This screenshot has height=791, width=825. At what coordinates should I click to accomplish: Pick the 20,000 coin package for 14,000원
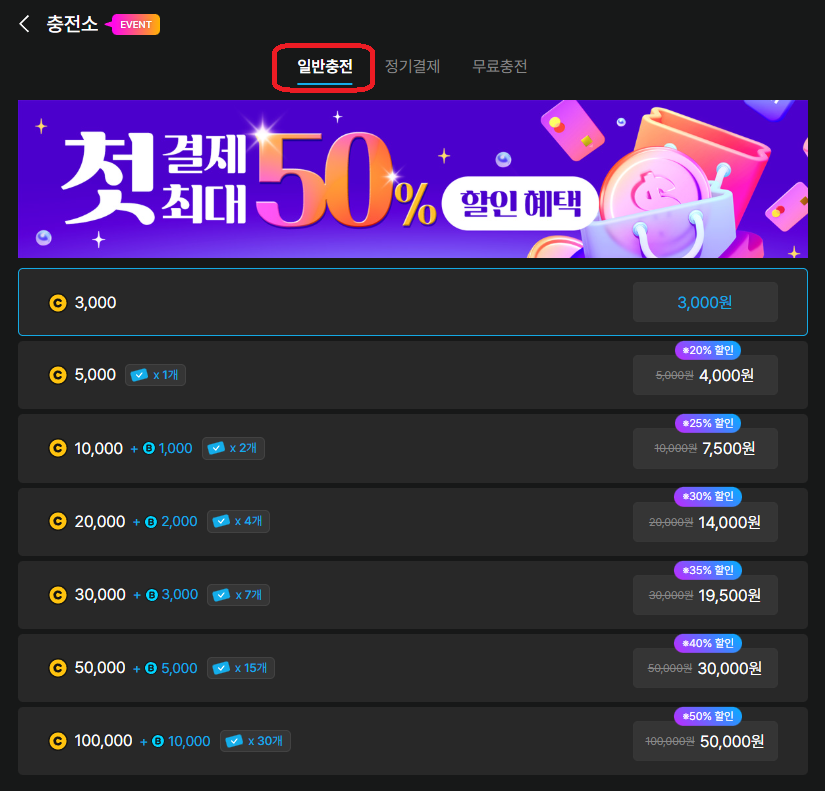point(705,522)
